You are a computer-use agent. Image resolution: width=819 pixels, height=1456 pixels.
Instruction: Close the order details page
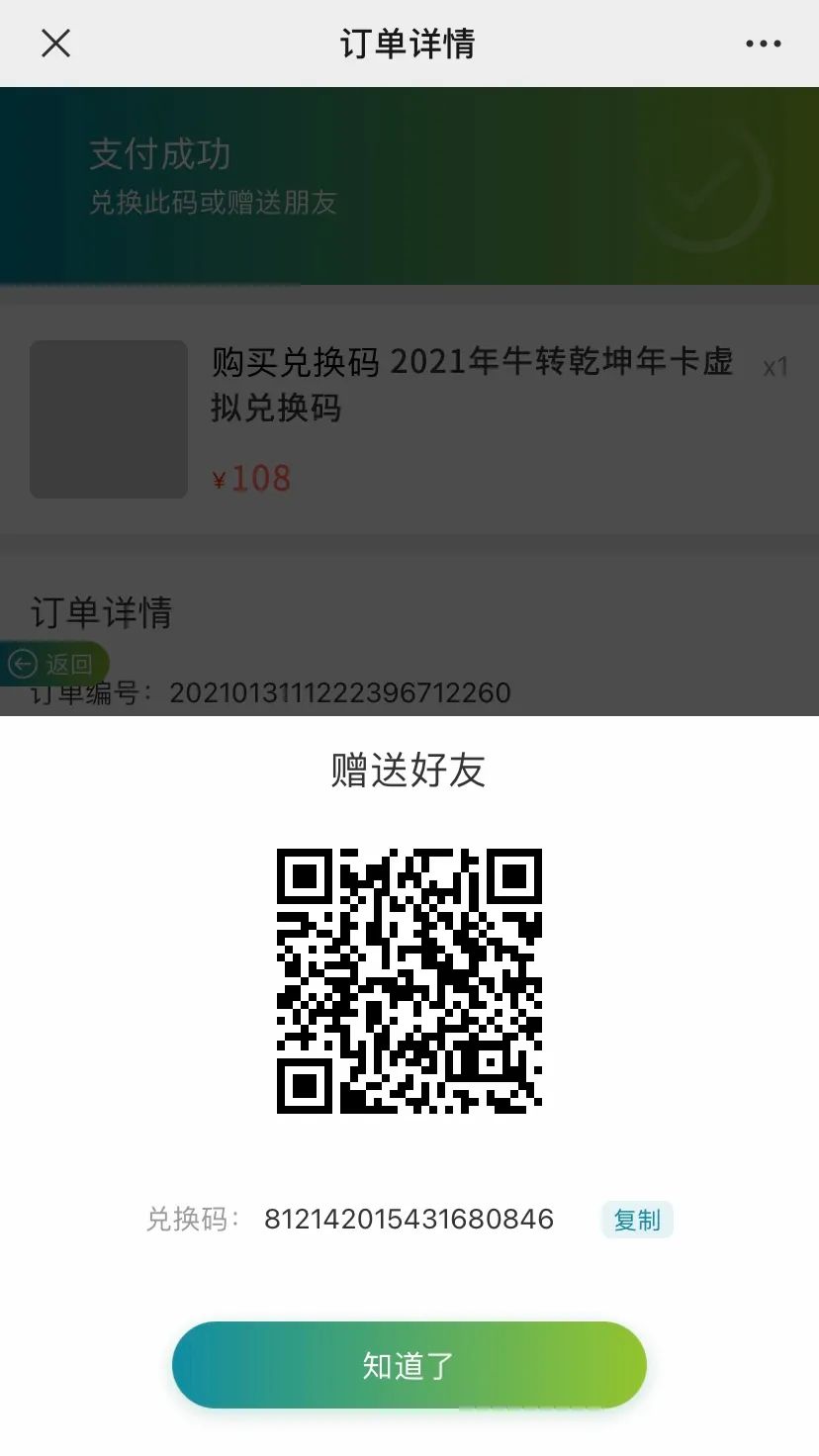55,44
